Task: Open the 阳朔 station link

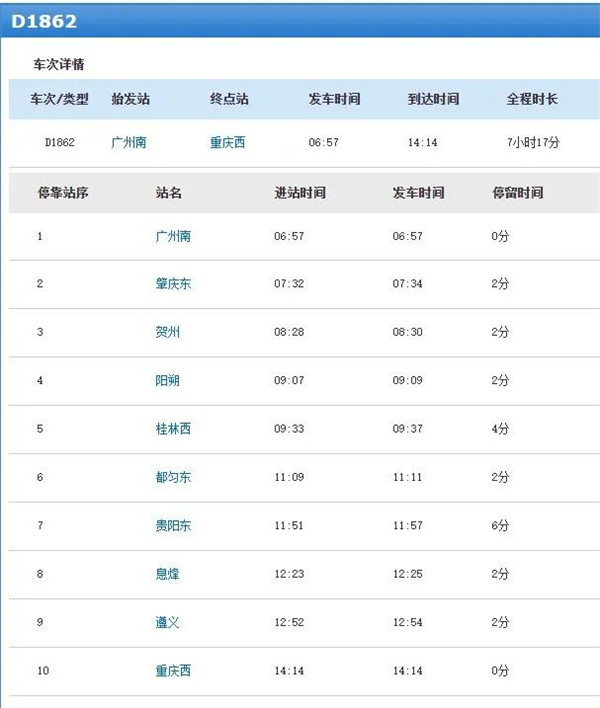Action: [x=167, y=381]
